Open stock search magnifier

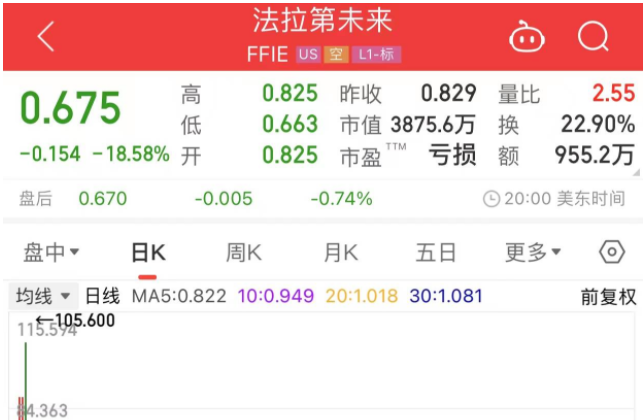point(593,37)
